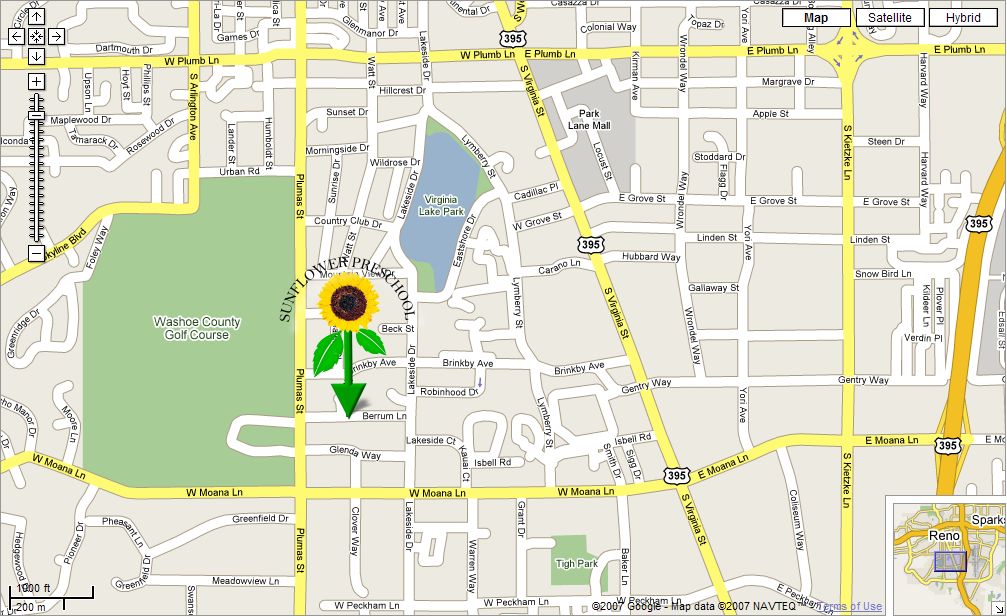Pan the map up with the arrow
Viewport: 1007px width, 616px height.
pyautogui.click(x=36, y=17)
